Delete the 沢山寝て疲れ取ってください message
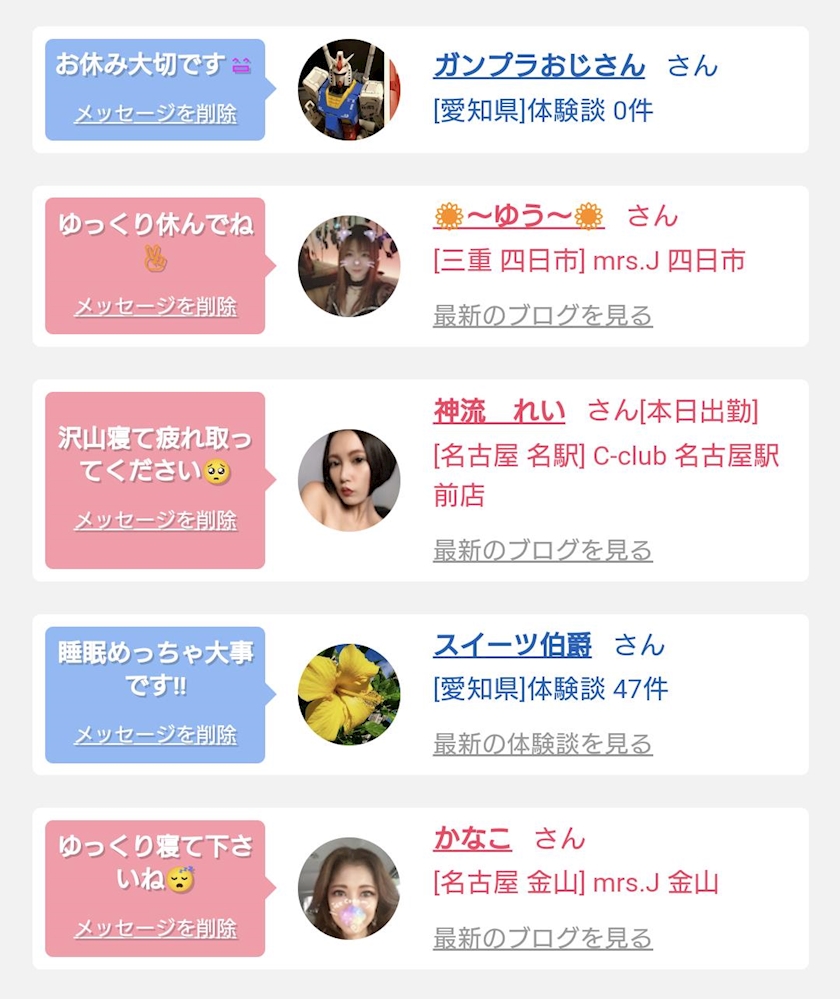The width and height of the screenshot is (840, 999). (156, 521)
